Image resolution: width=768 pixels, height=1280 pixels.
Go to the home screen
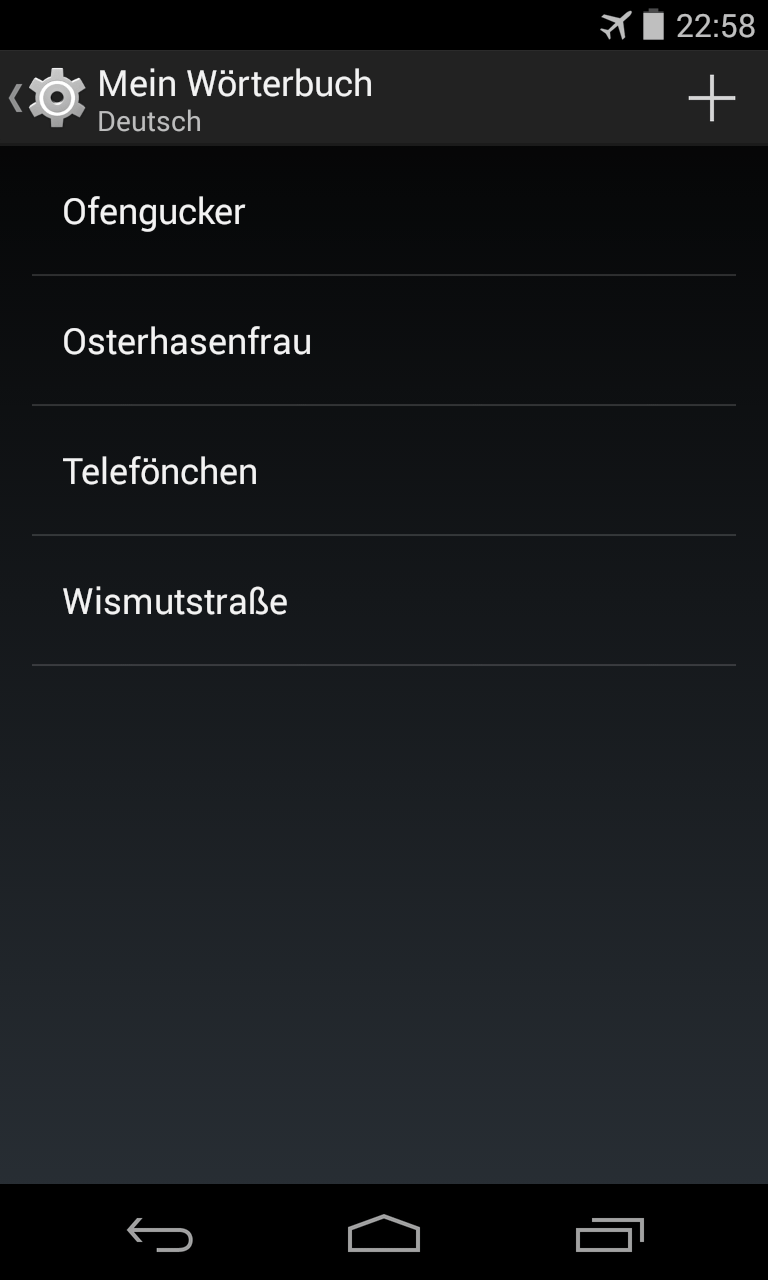pyautogui.click(x=384, y=1234)
